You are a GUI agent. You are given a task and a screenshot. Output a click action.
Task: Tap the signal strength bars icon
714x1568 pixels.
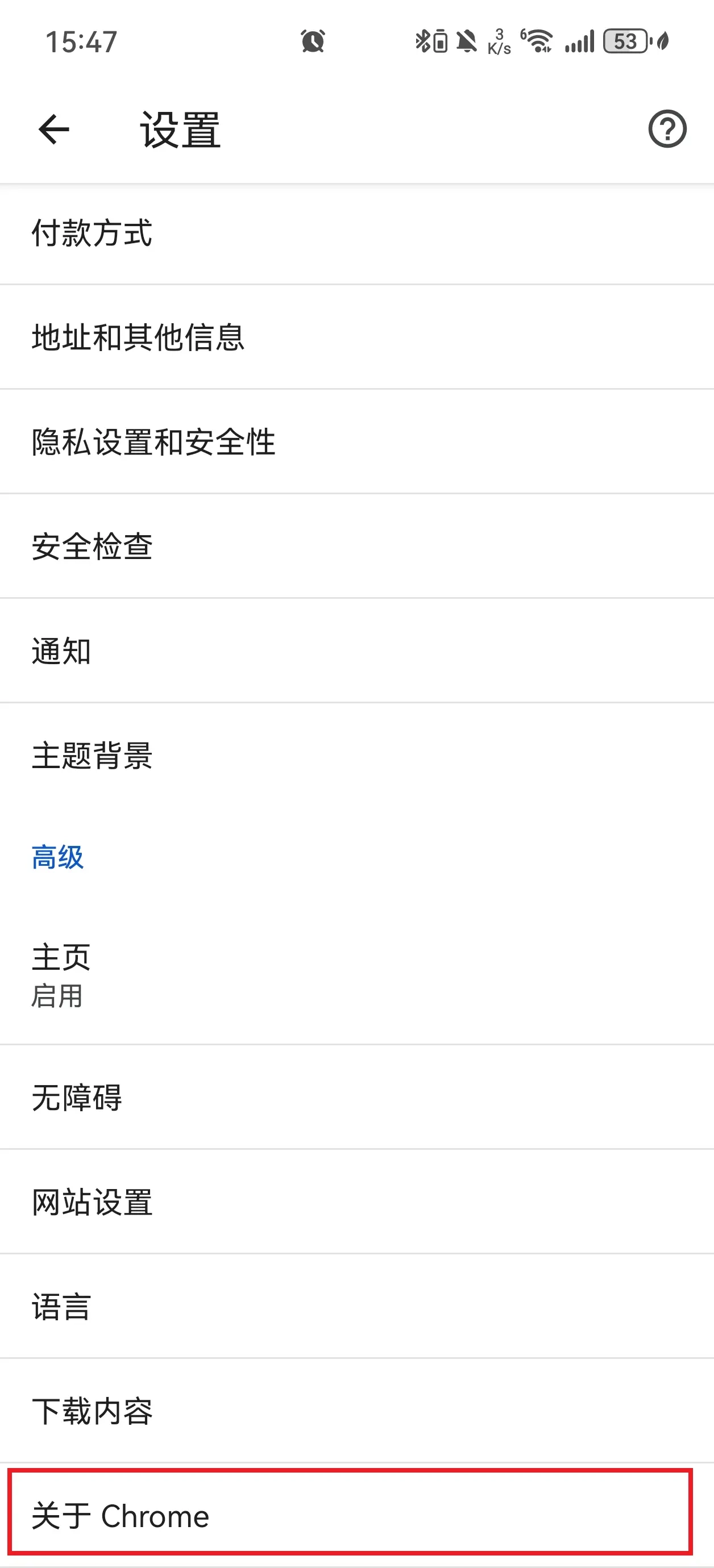(579, 41)
